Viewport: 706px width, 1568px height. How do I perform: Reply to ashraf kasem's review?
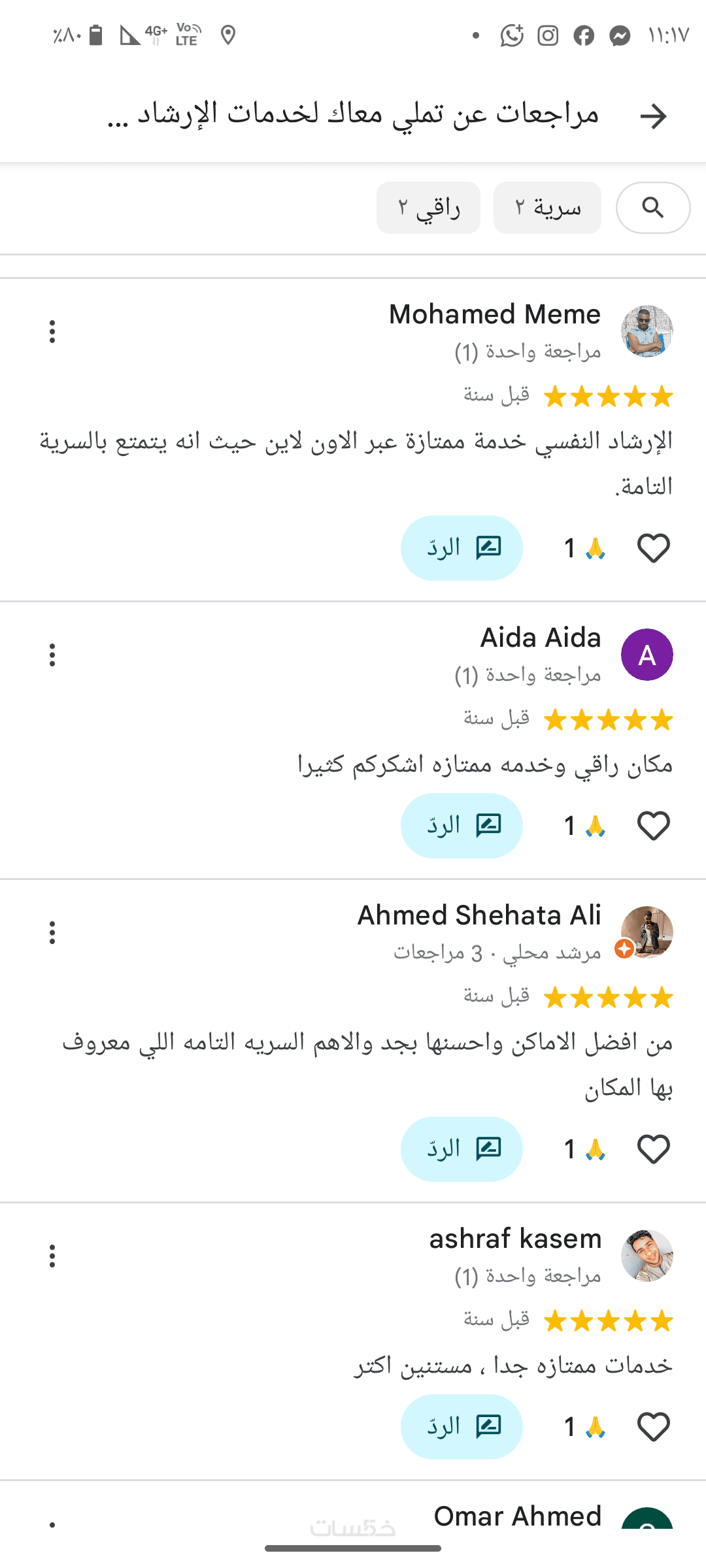point(462,1427)
